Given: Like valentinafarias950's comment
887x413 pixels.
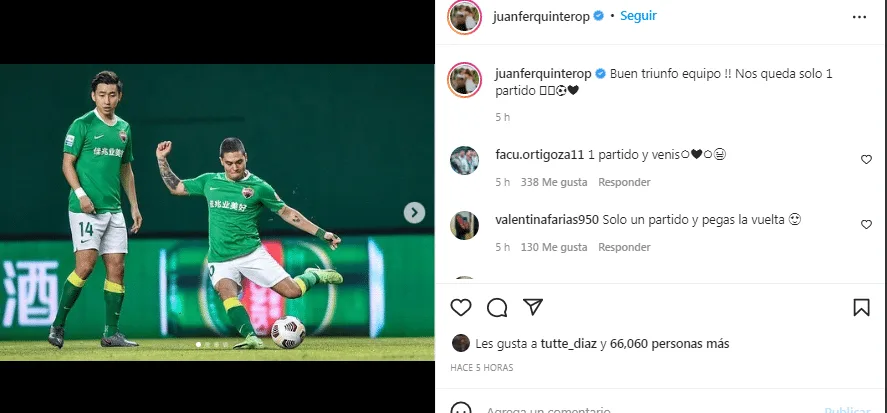Looking at the screenshot, I should [x=866, y=225].
